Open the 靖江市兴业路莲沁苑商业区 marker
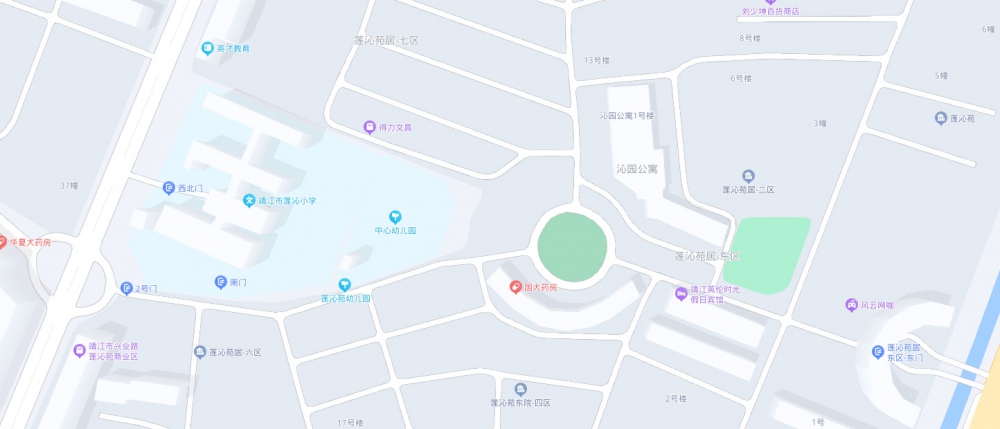Viewport: 1000px width, 429px height. [x=81, y=349]
